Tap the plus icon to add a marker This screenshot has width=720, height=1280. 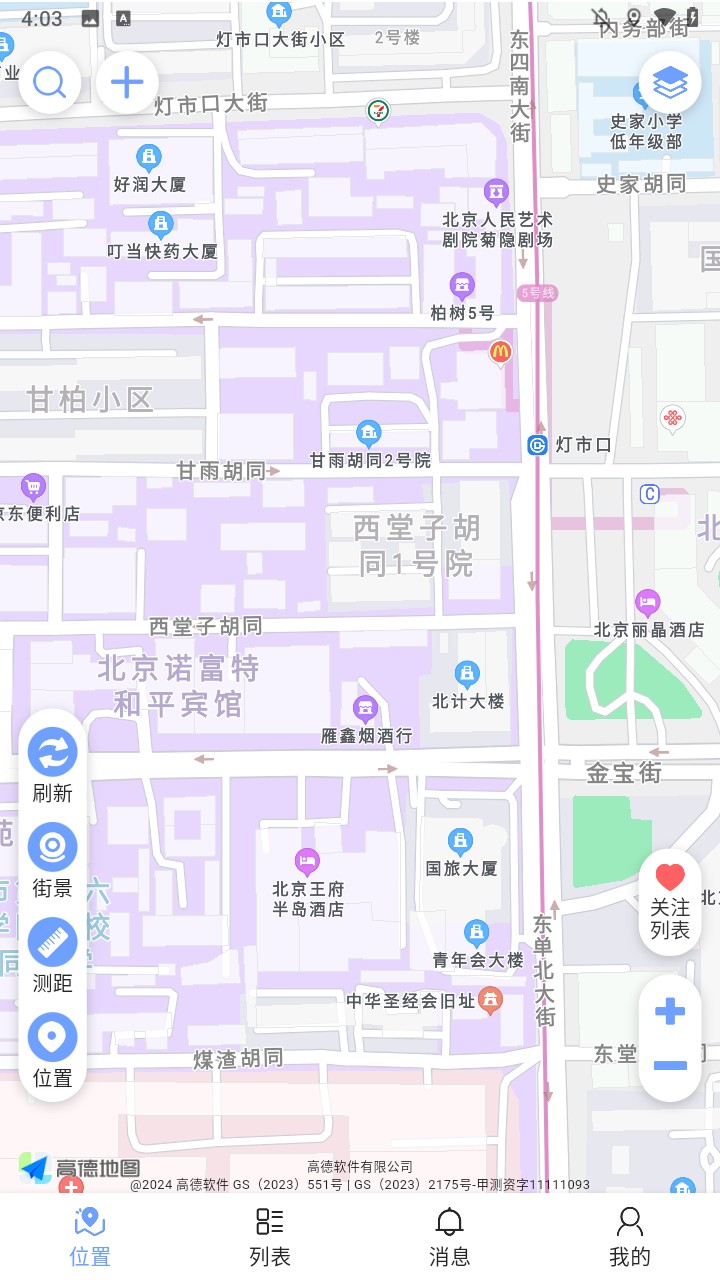coord(127,82)
